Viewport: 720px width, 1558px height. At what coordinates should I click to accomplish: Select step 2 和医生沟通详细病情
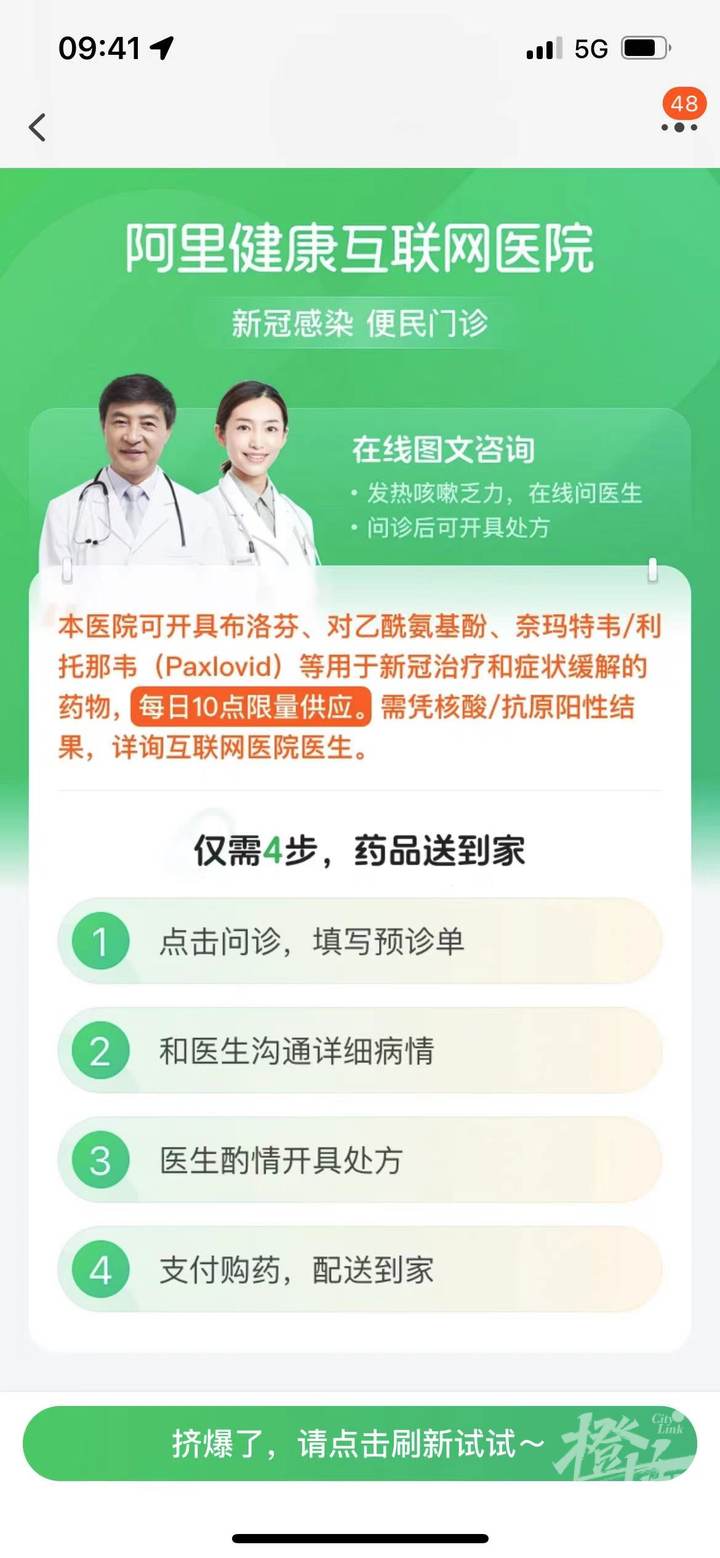click(360, 1050)
